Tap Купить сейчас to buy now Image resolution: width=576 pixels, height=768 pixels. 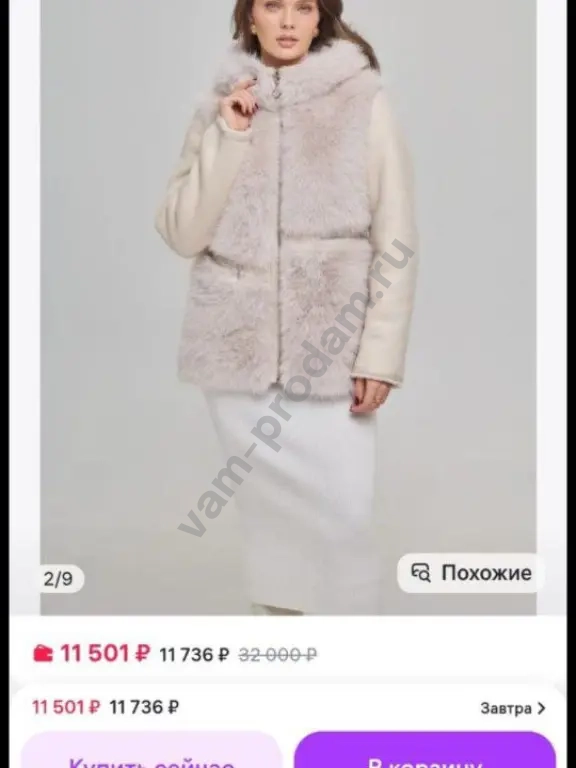(x=151, y=750)
